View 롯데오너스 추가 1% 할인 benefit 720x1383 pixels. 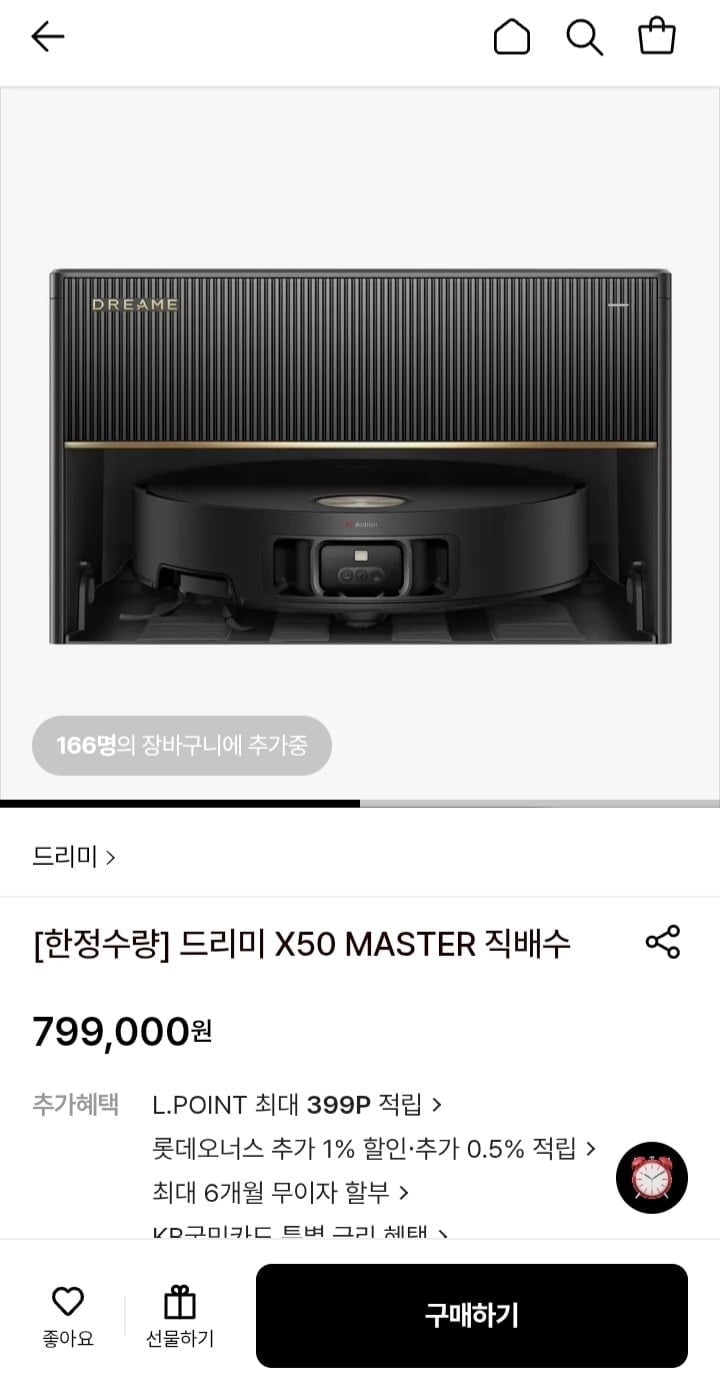(374, 1149)
